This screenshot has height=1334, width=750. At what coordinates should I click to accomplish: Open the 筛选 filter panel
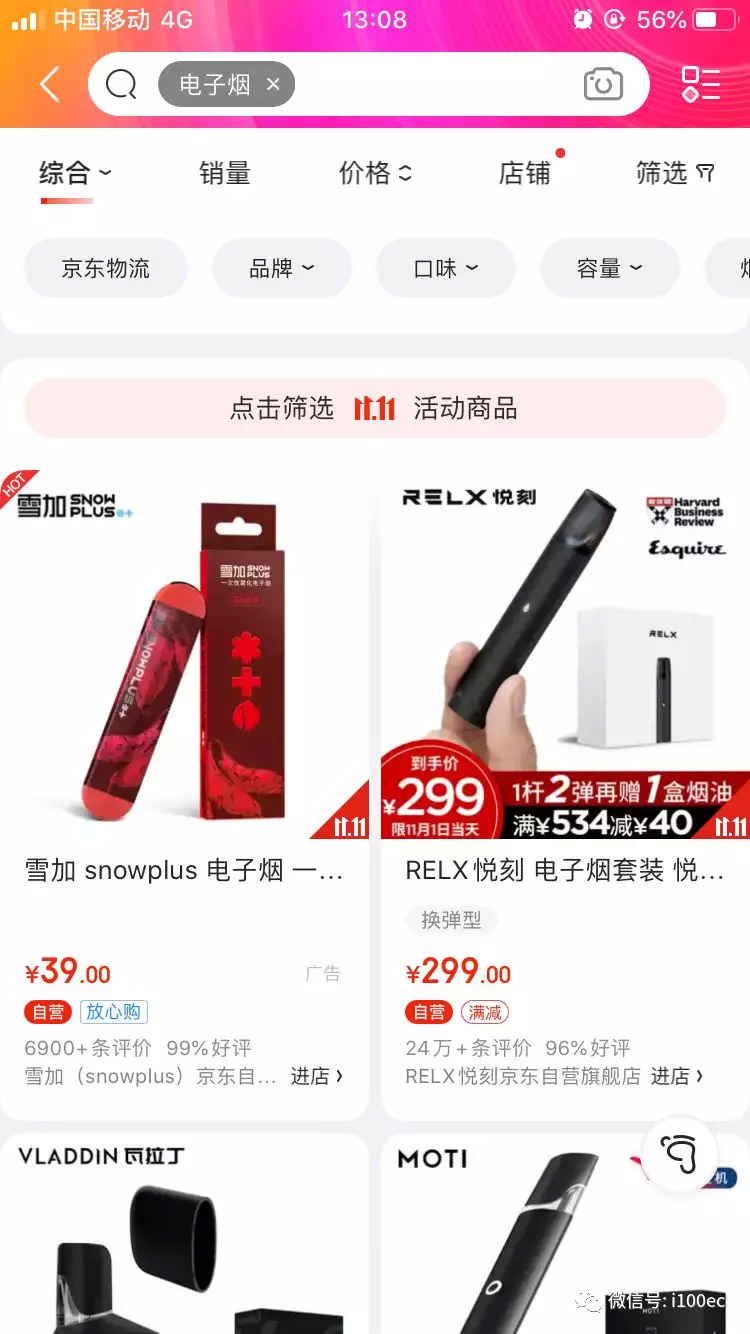point(675,174)
